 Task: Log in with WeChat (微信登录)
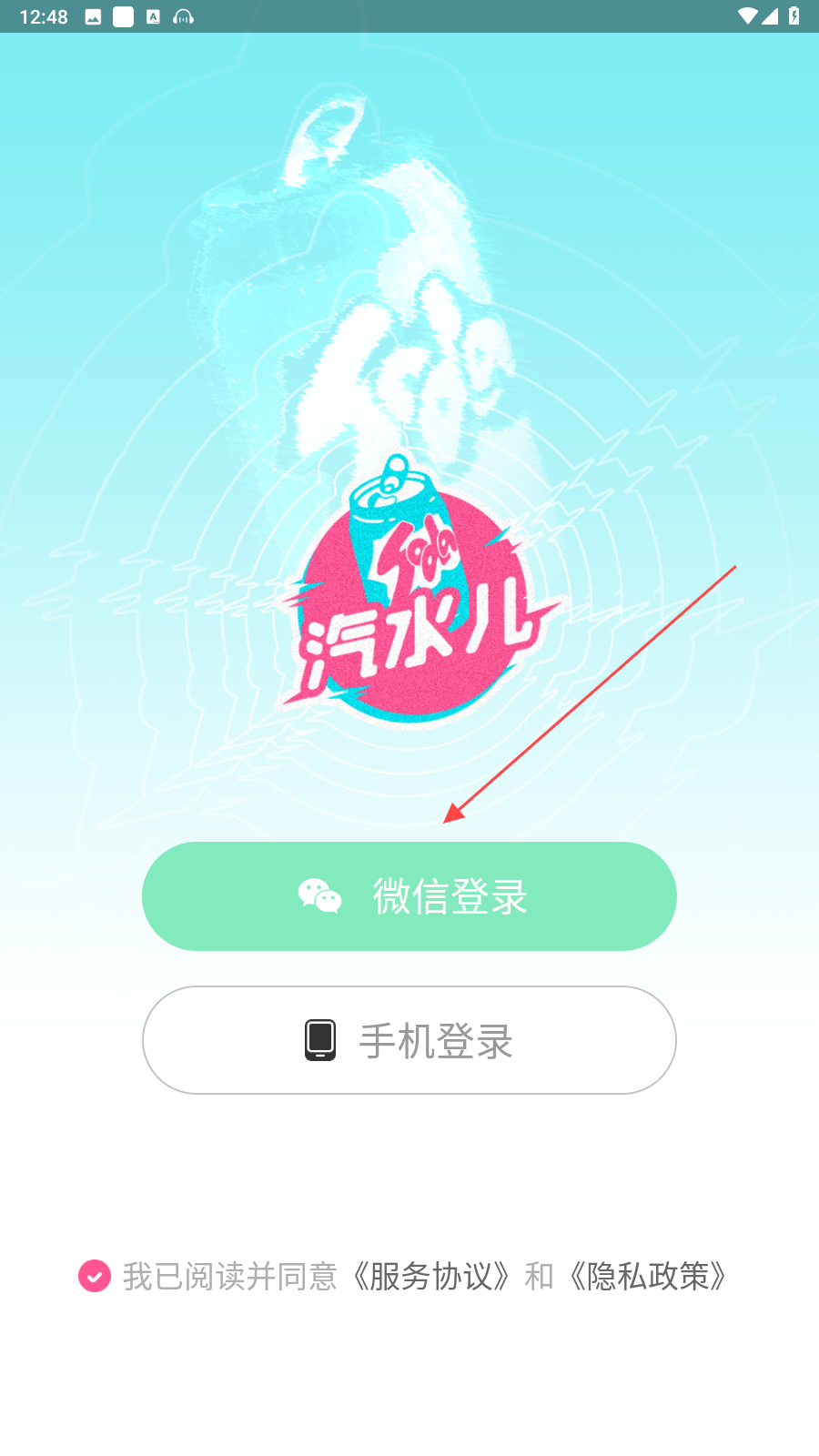click(409, 896)
